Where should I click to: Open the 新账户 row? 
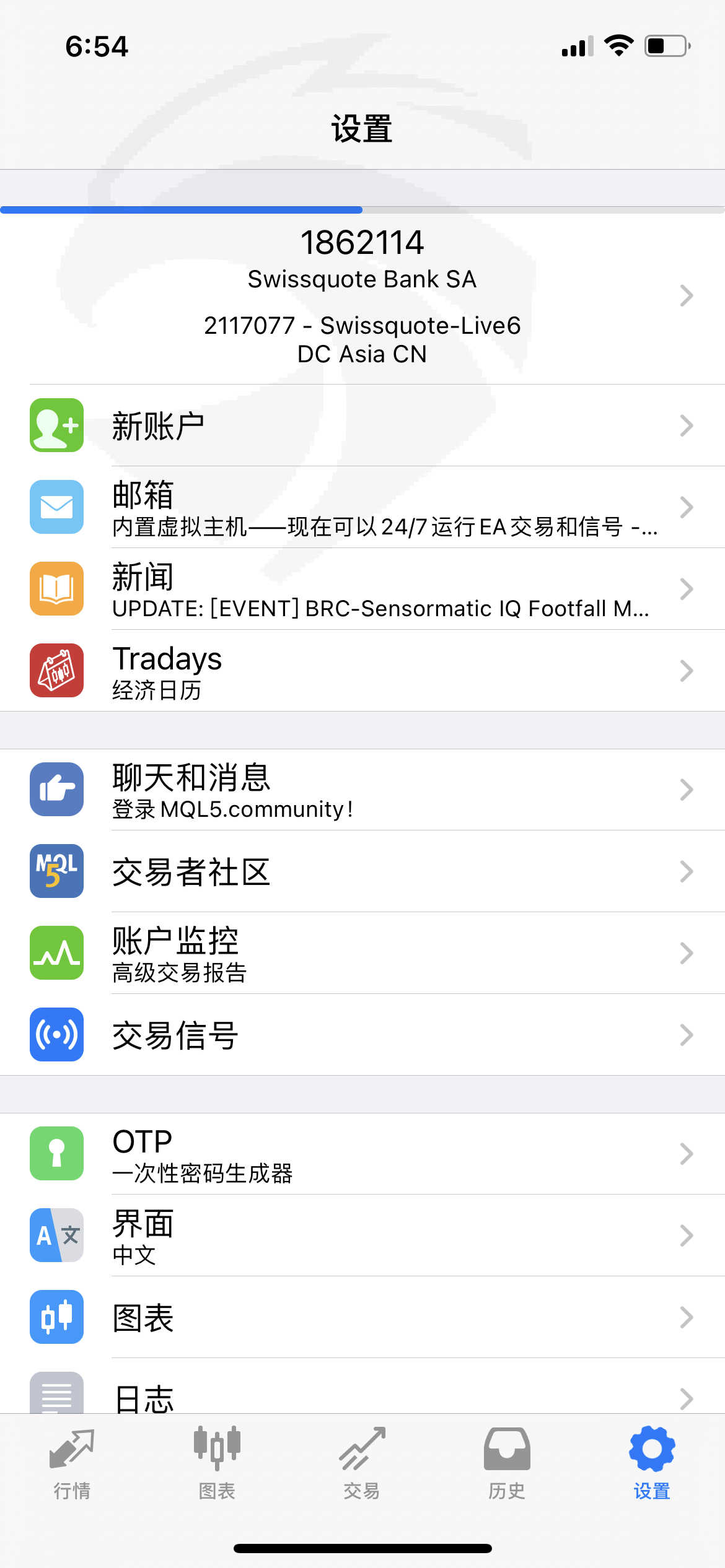click(362, 425)
